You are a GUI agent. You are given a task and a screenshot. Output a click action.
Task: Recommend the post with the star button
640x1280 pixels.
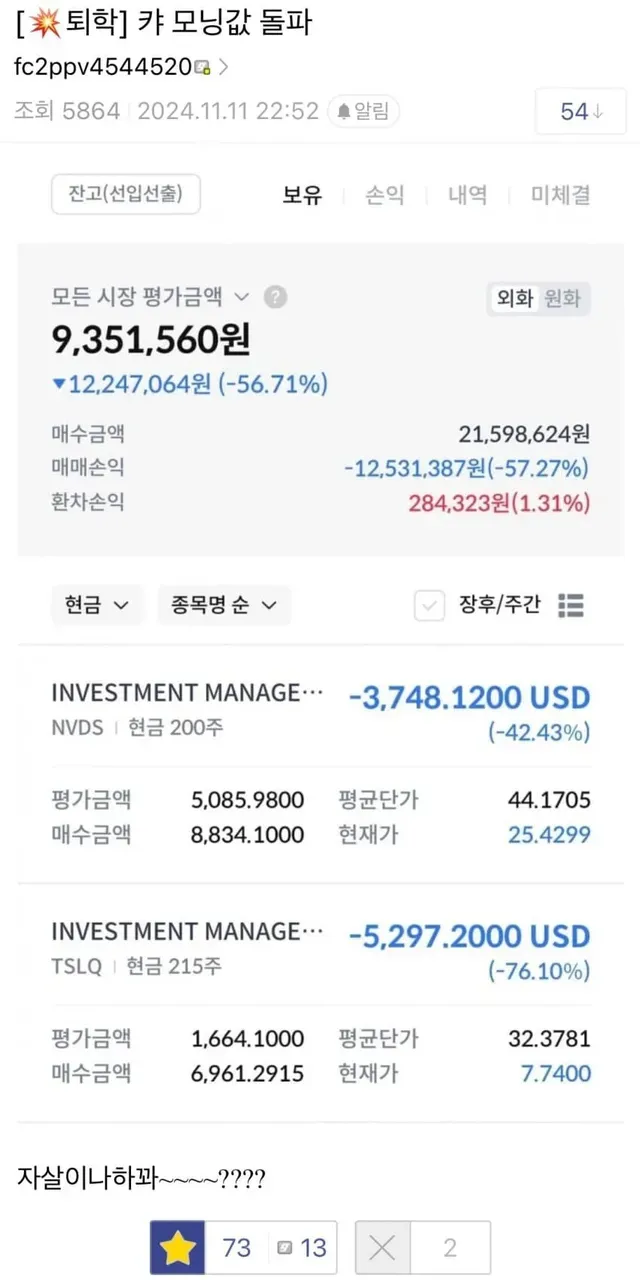click(x=178, y=1247)
